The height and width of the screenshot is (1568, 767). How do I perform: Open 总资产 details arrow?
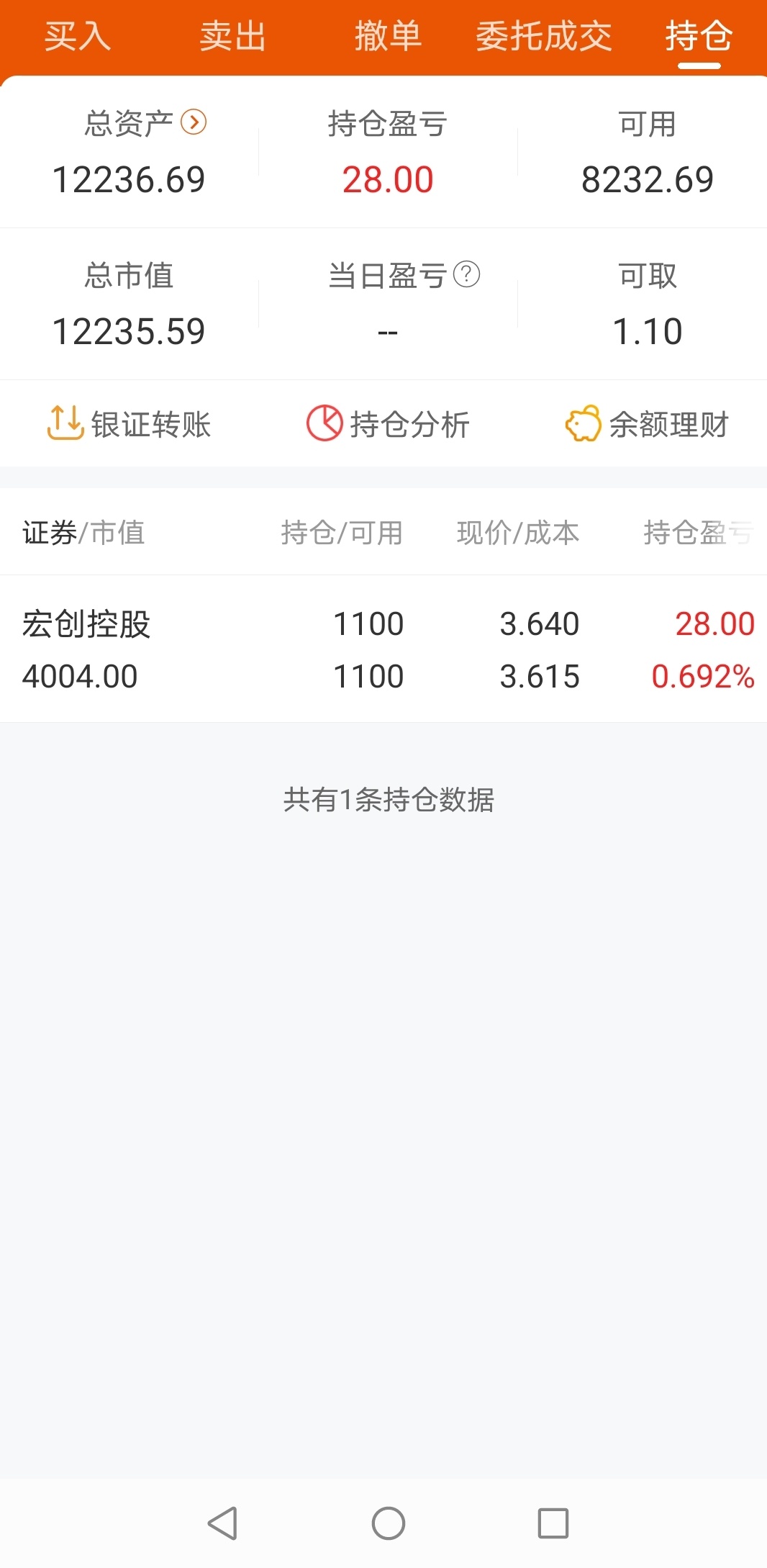pos(194,122)
